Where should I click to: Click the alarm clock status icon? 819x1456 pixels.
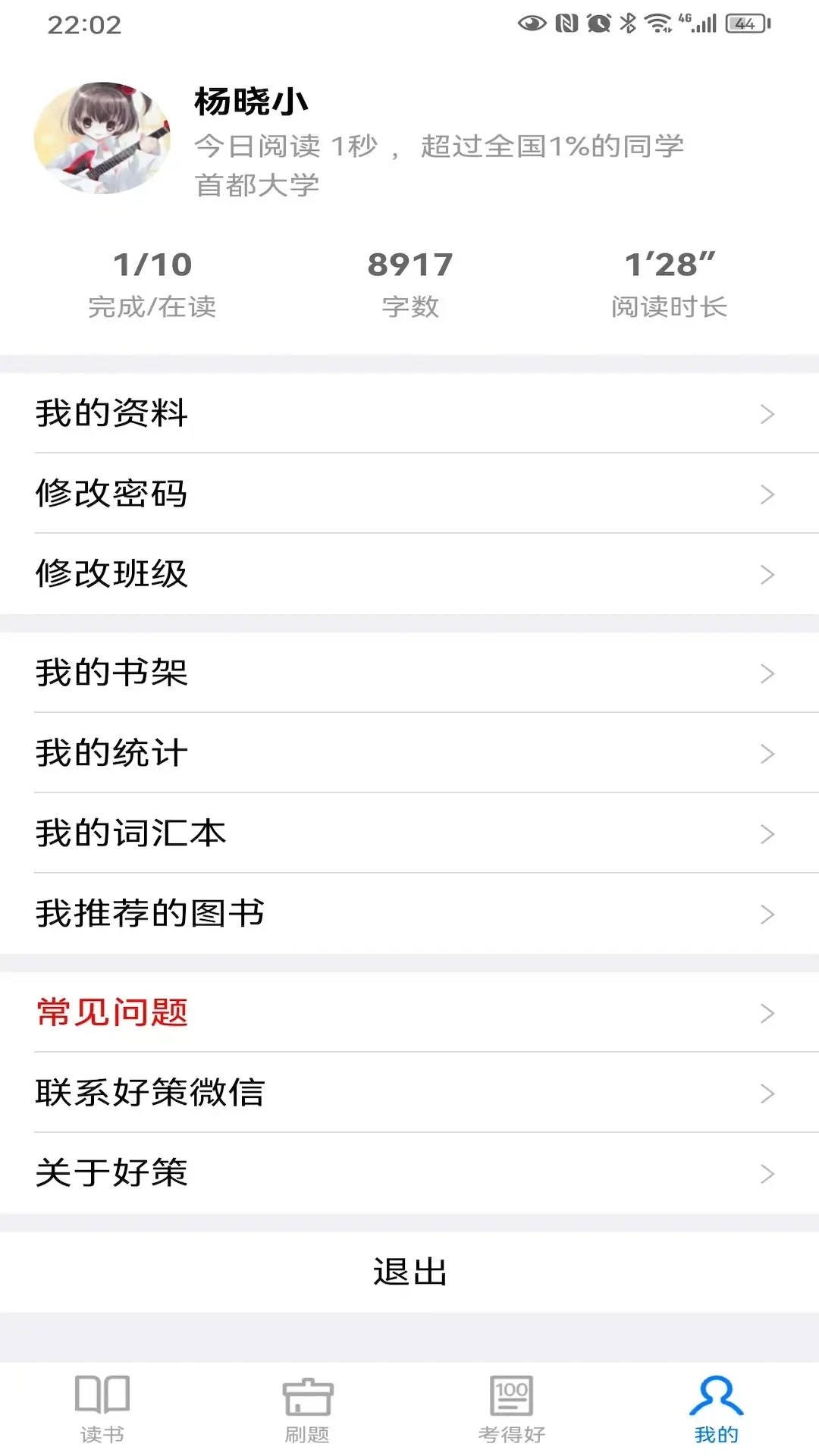[x=599, y=23]
